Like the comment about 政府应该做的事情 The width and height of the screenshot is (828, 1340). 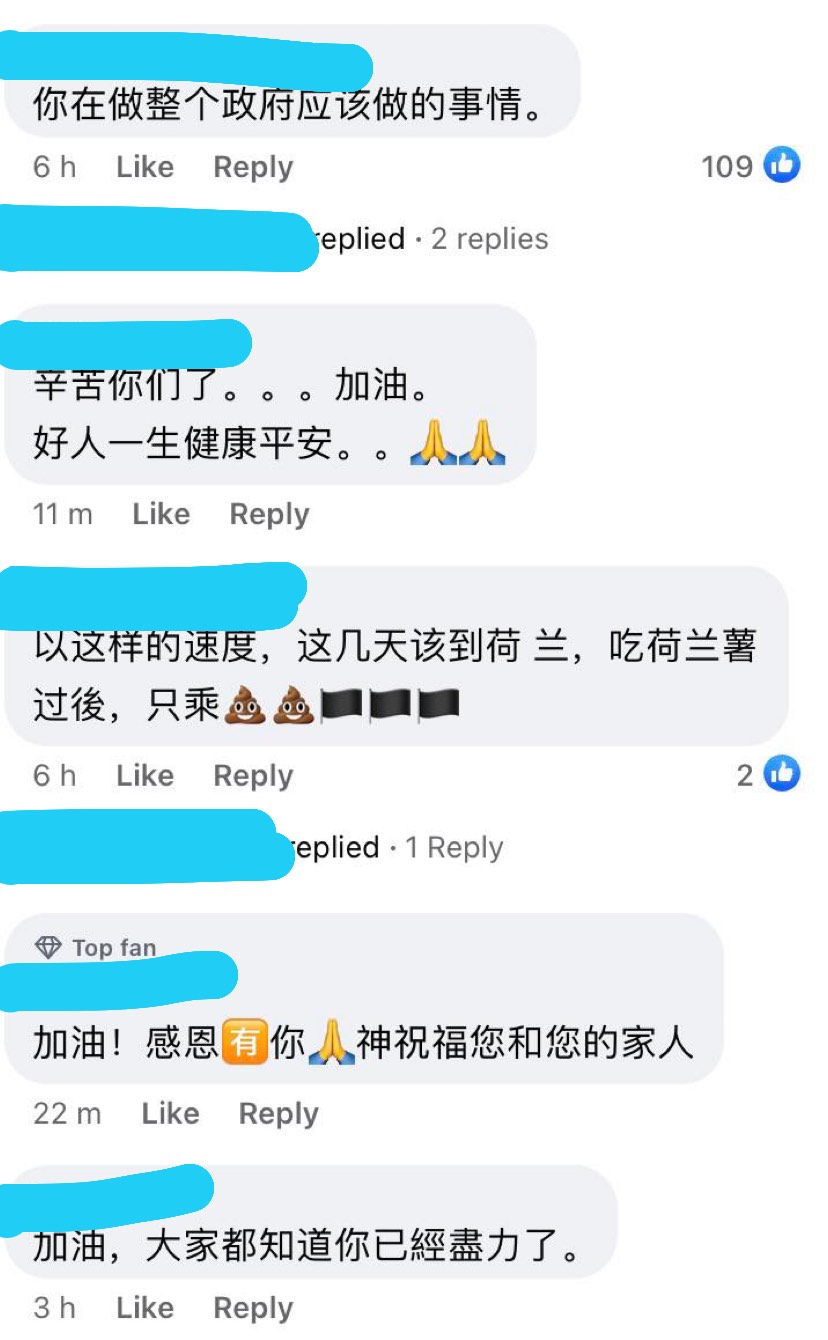(145, 167)
